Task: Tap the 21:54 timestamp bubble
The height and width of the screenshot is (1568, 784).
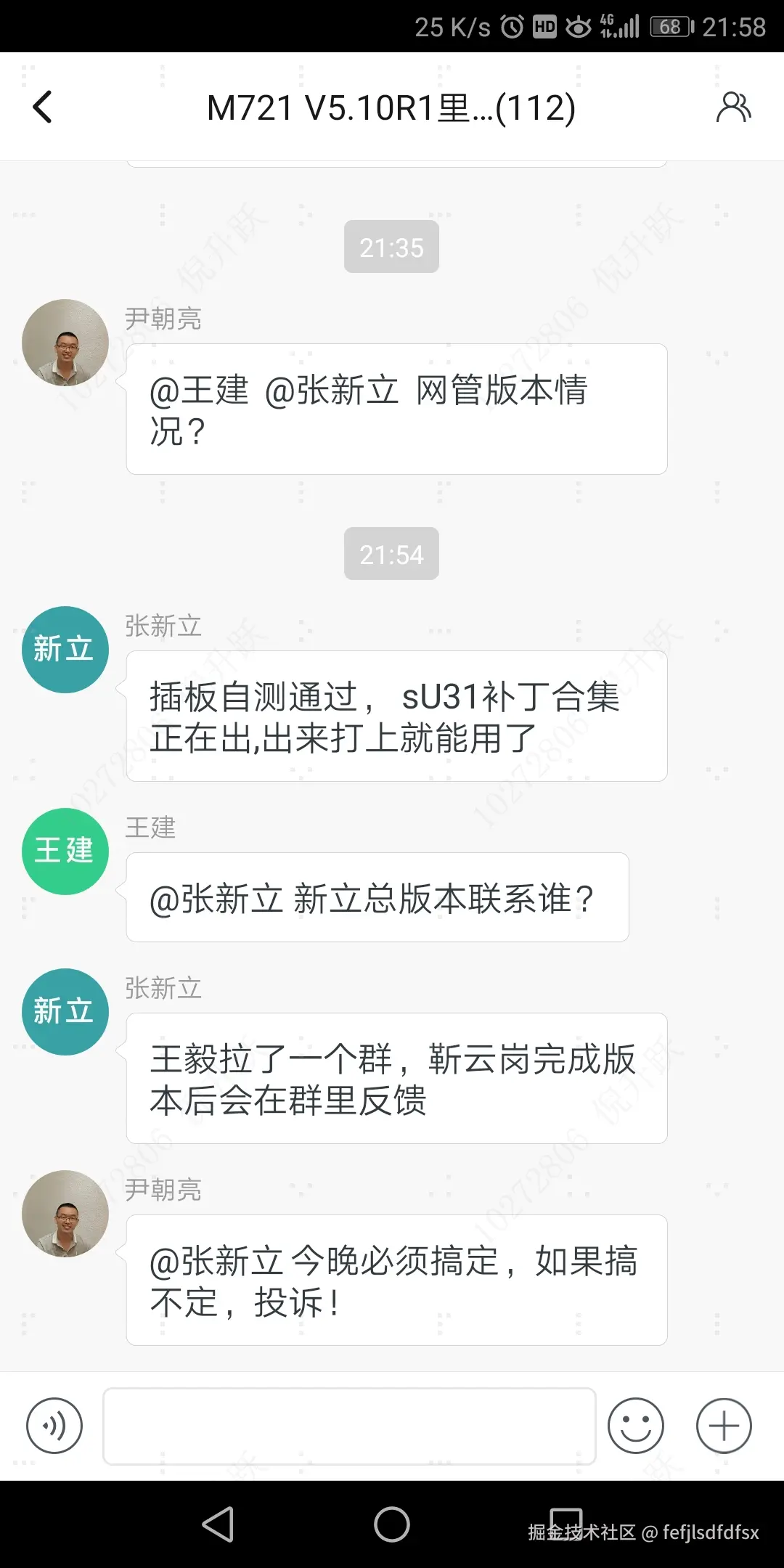Action: click(x=391, y=554)
